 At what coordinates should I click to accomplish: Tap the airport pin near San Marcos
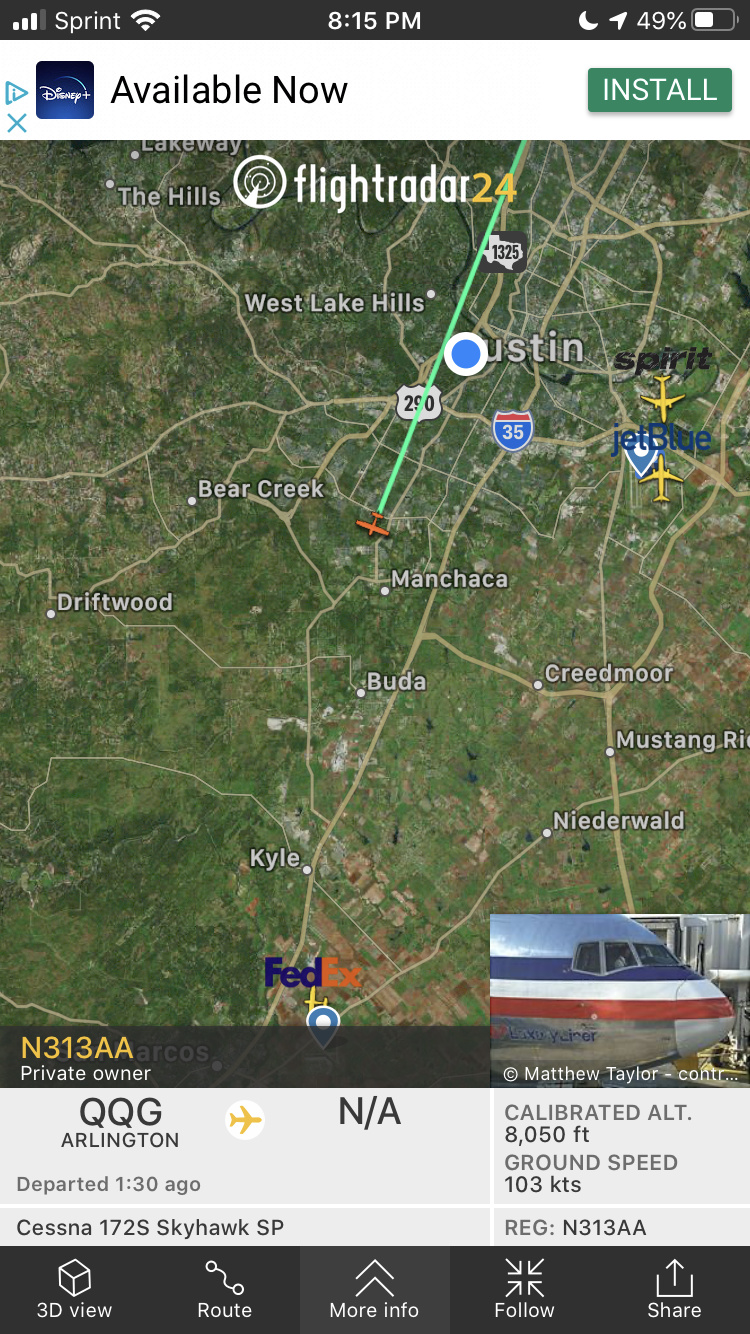coord(322,1026)
